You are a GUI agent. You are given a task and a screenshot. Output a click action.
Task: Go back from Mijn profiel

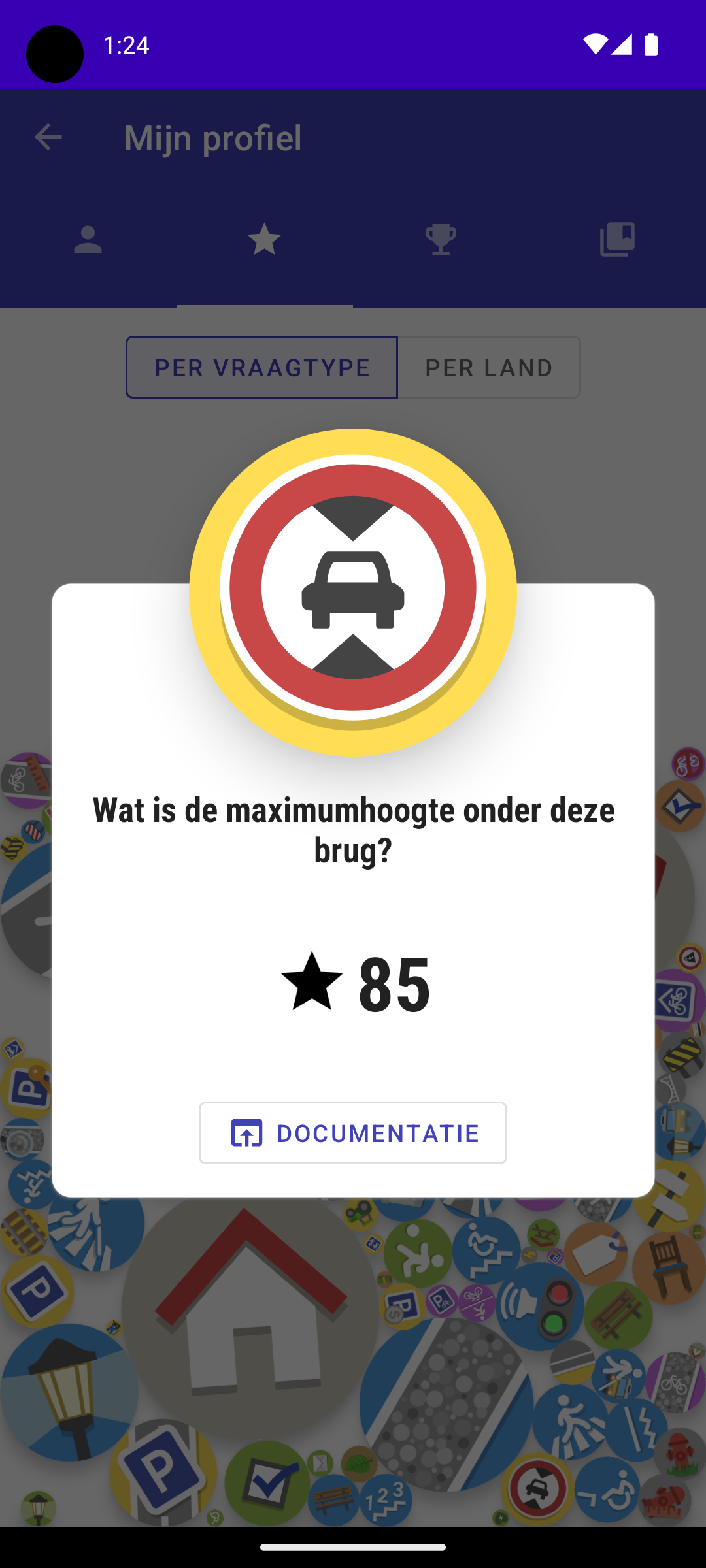48,138
